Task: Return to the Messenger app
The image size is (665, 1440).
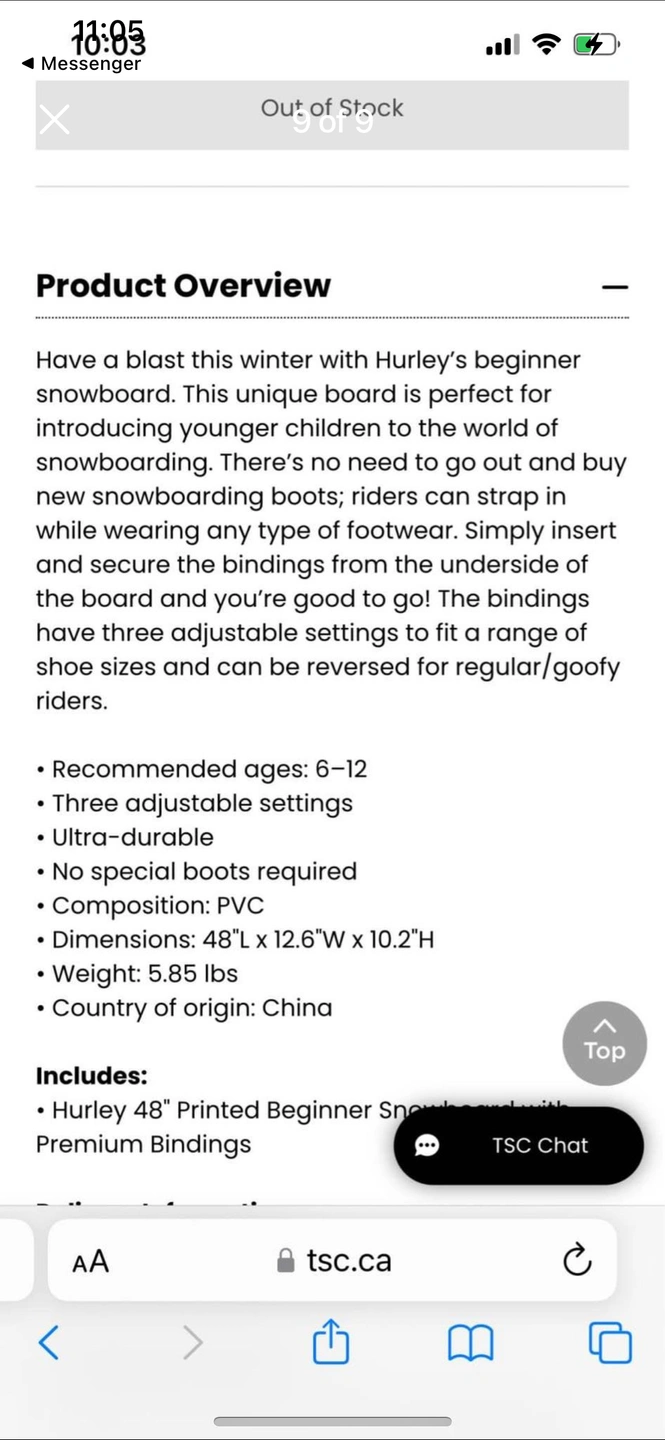Action: point(82,64)
